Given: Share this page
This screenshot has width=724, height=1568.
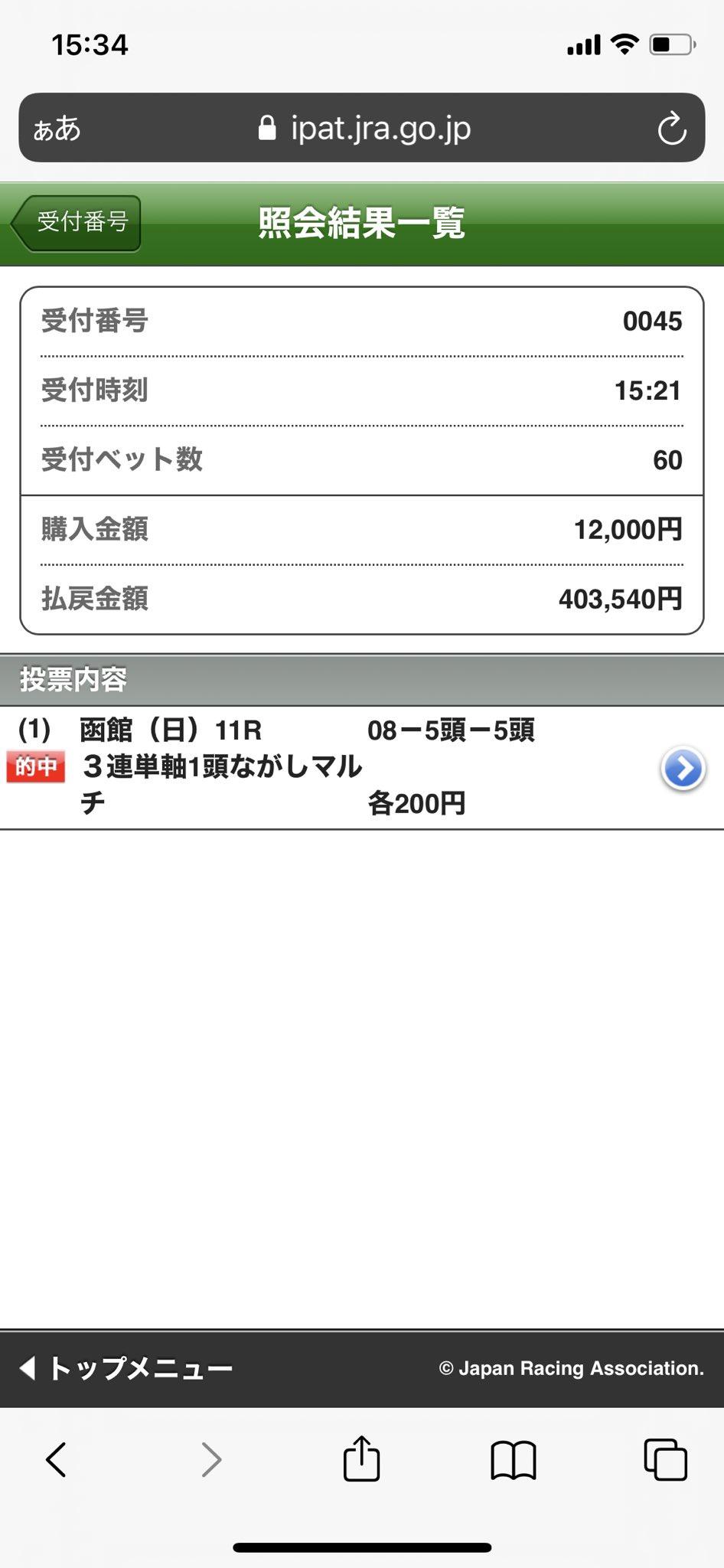Looking at the screenshot, I should 361,1459.
